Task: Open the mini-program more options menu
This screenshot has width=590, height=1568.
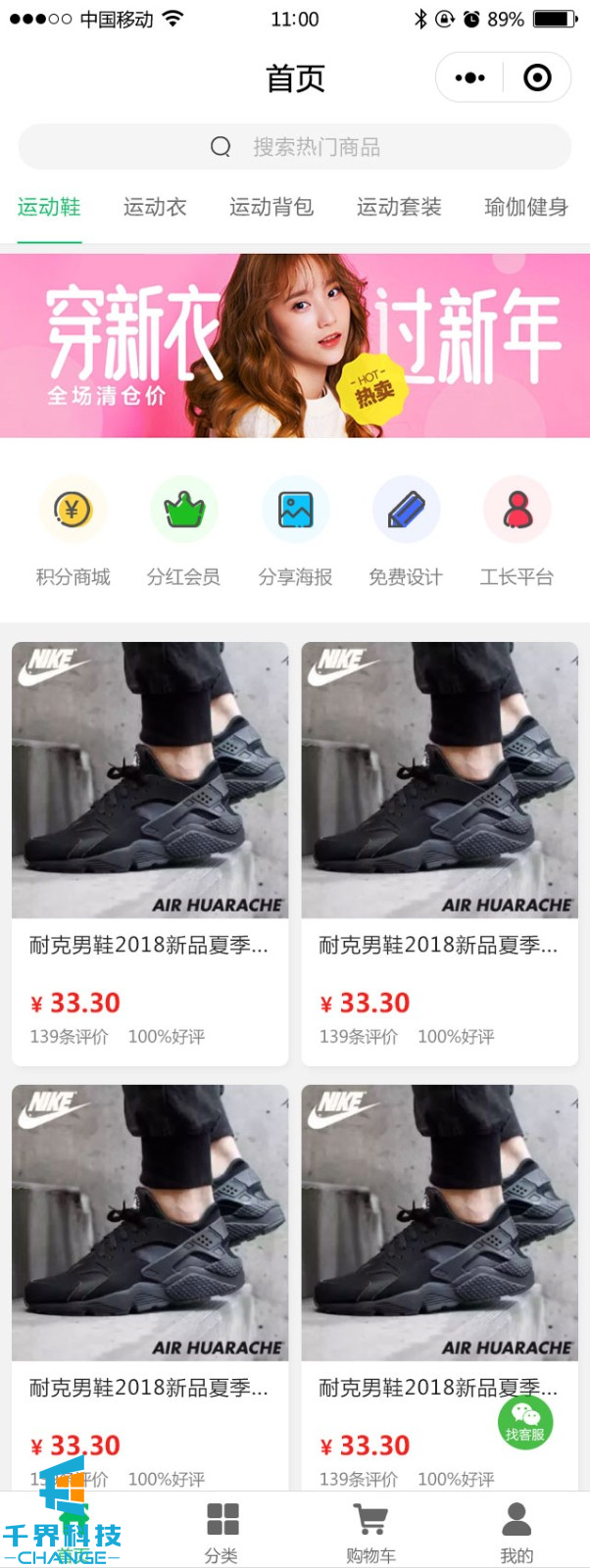Action: pyautogui.click(x=470, y=77)
